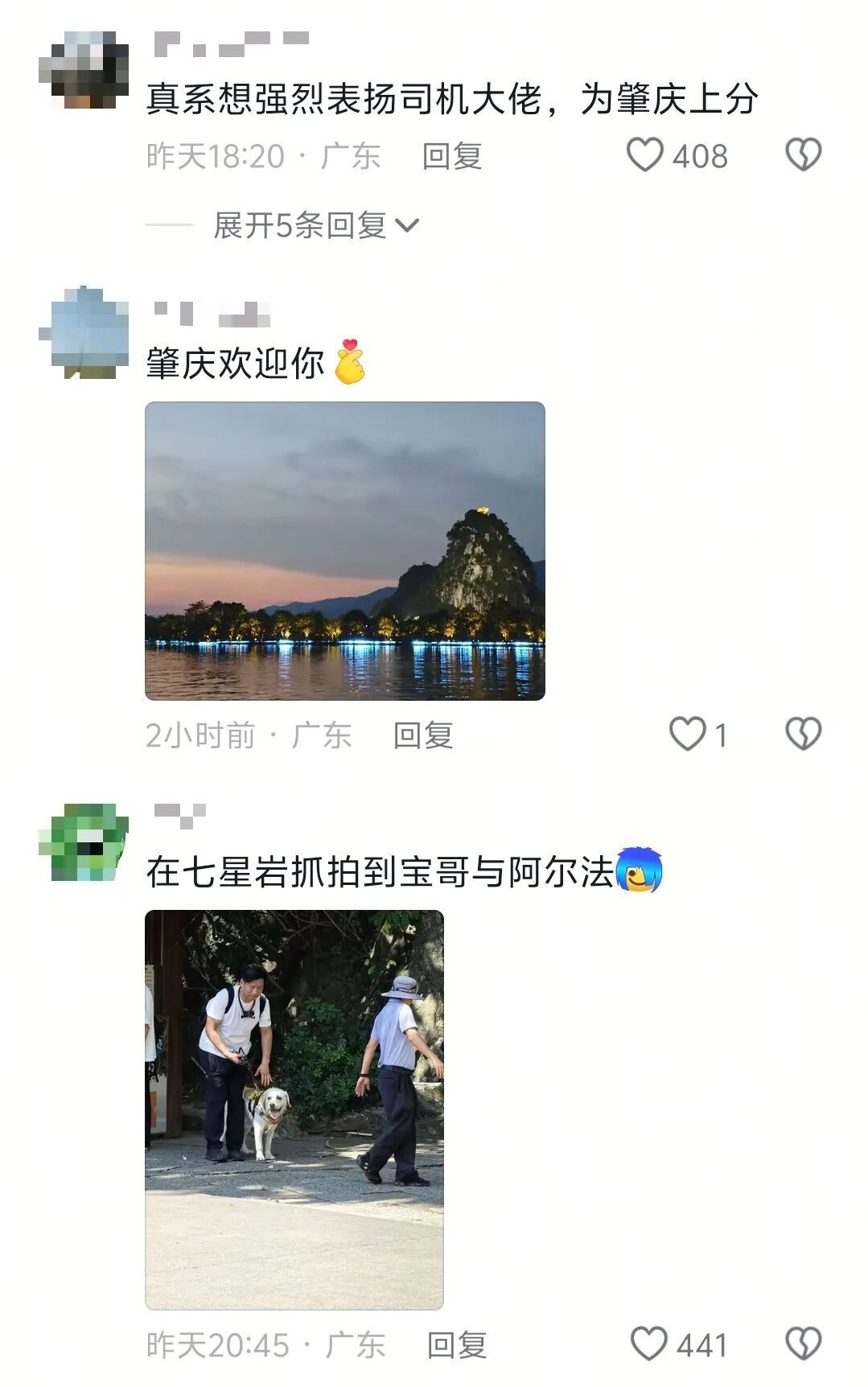This screenshot has width=868, height=1387.
Task: Like the 七星岩 comment with 441 likes
Action: [x=649, y=1344]
